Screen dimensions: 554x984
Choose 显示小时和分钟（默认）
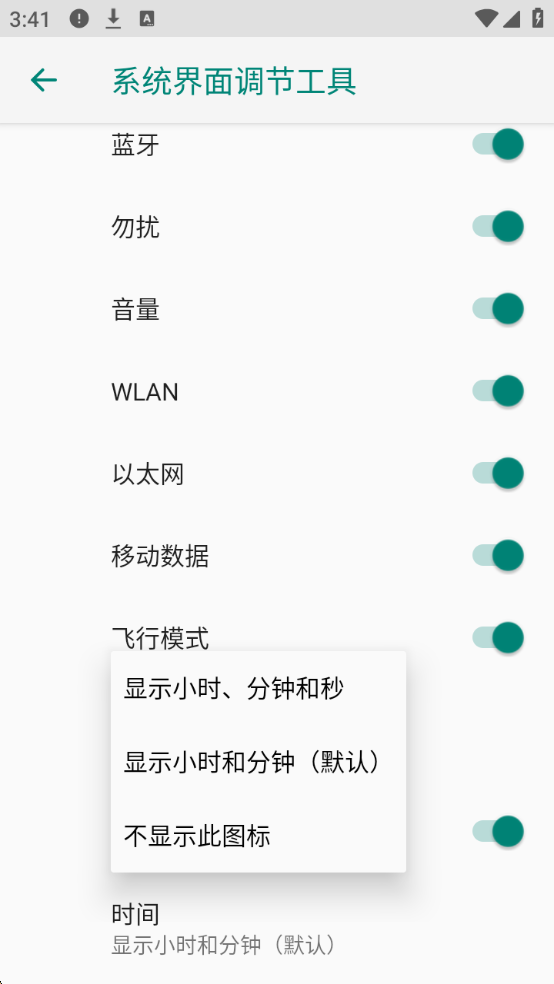[x=258, y=762]
